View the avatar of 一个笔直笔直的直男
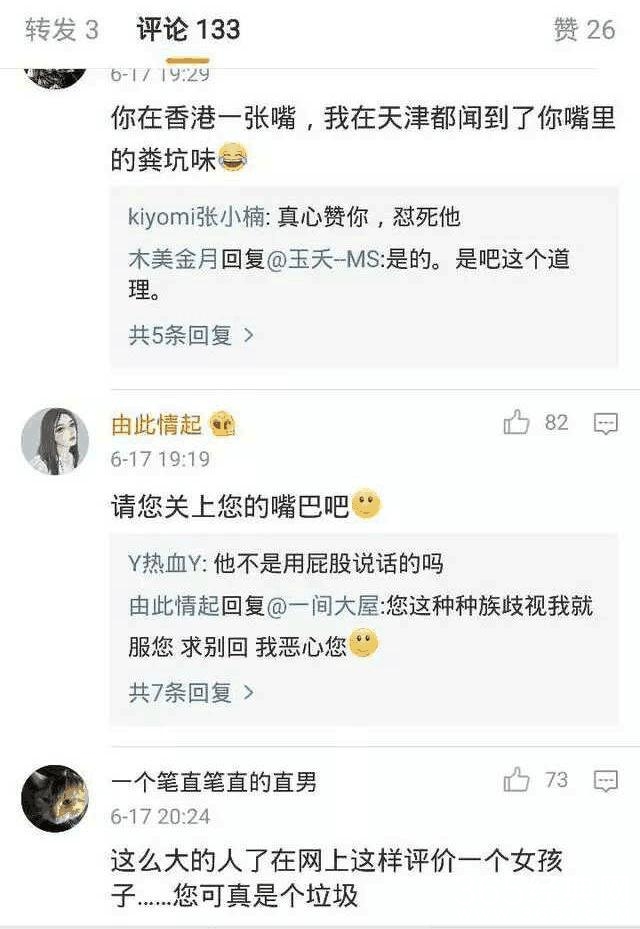Viewport: 640px width, 929px height. (55, 797)
